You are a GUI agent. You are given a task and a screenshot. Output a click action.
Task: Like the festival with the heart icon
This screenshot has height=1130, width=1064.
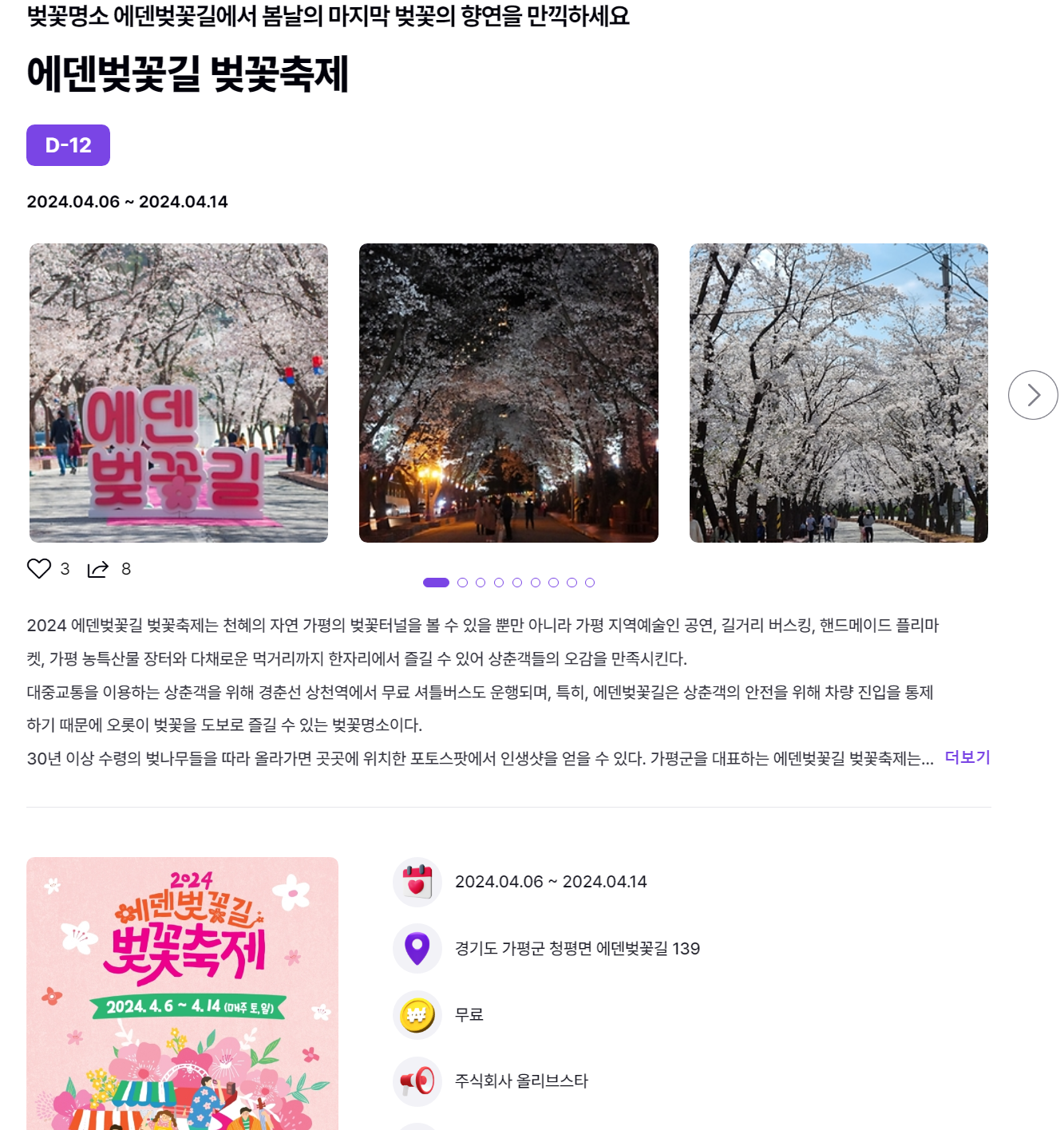pos(39,568)
